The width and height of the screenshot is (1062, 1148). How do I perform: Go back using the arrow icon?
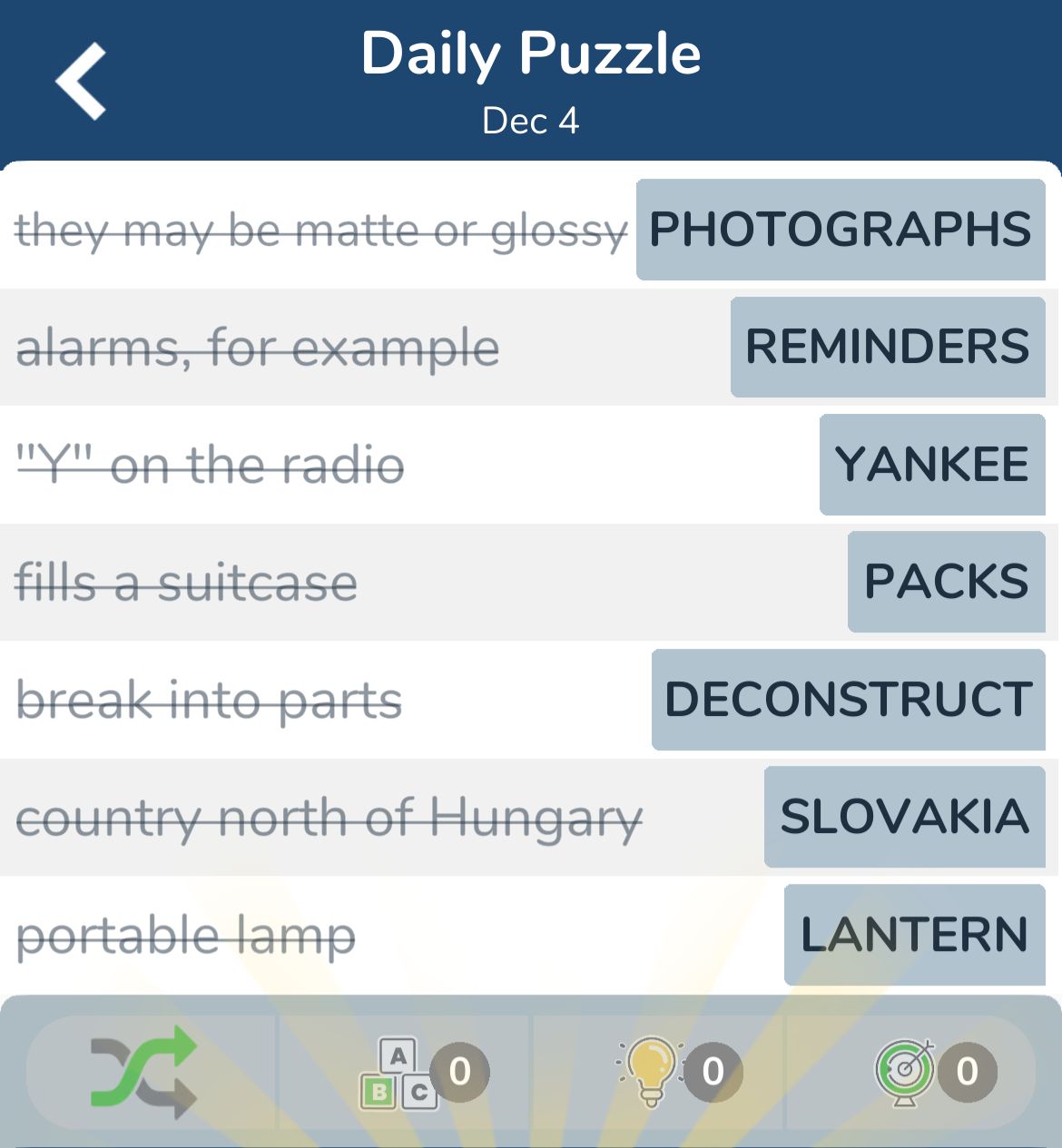(82, 82)
